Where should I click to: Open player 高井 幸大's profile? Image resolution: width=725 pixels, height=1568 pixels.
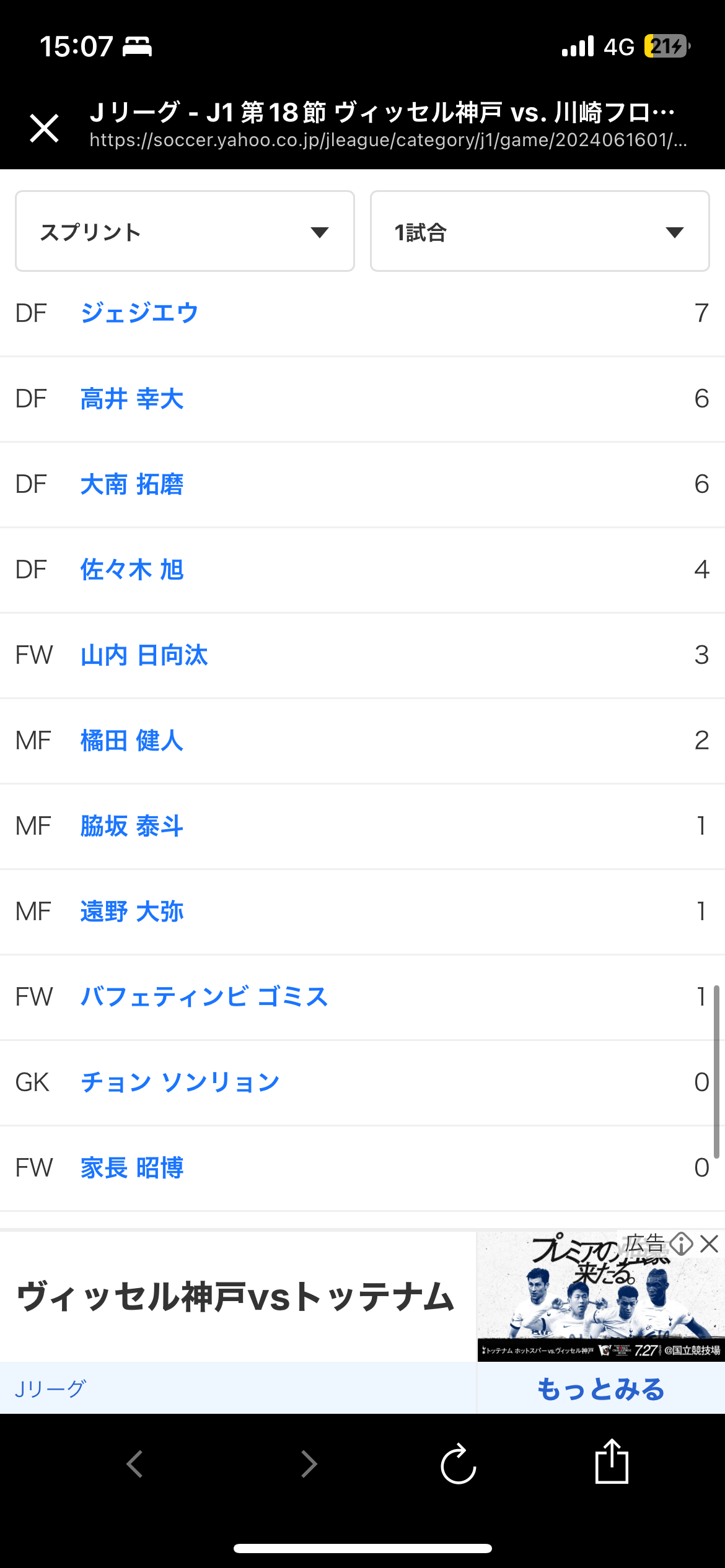(x=132, y=398)
